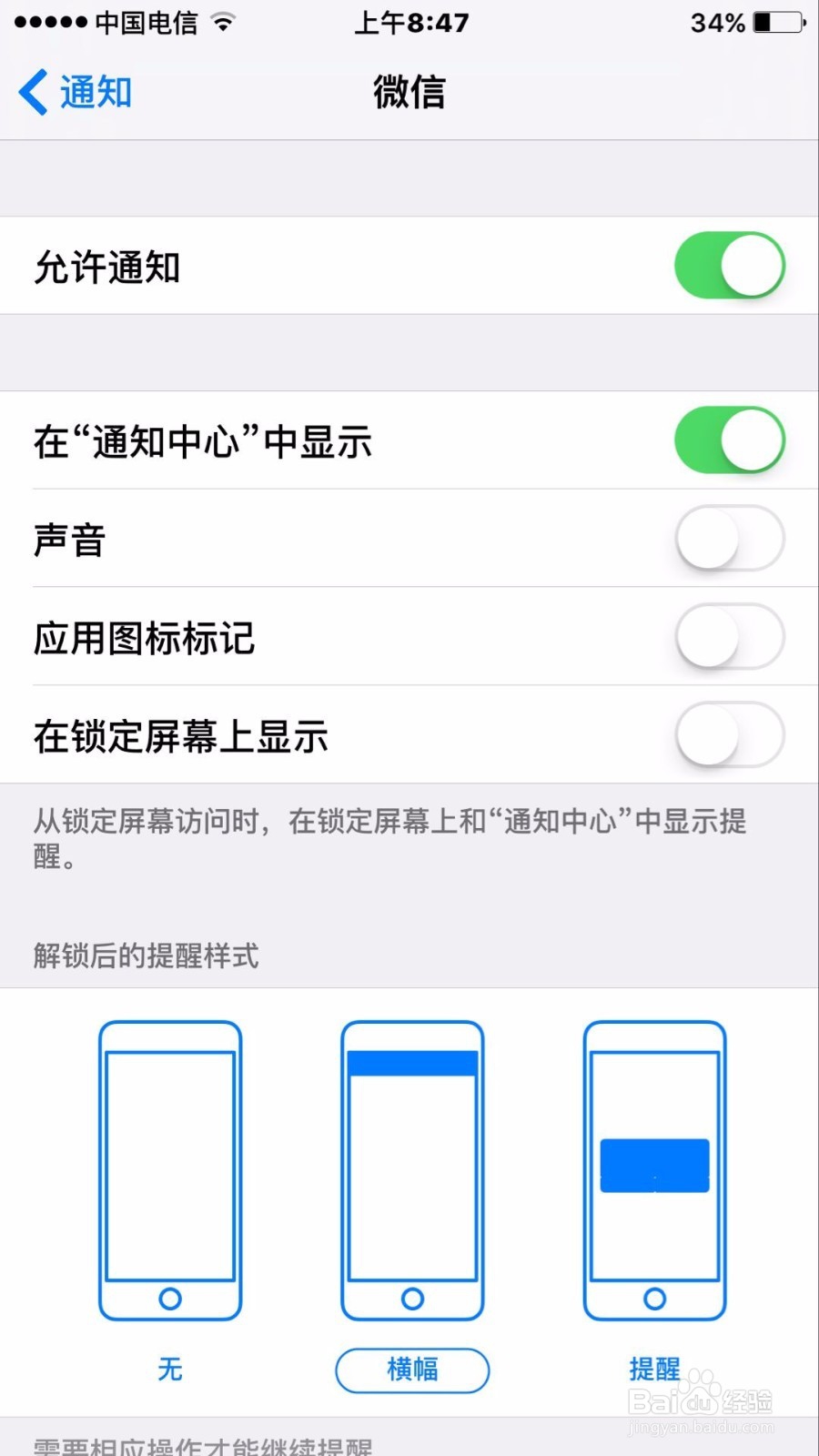
Task: Enable the 应用图标标记 toggle
Action: click(x=728, y=637)
